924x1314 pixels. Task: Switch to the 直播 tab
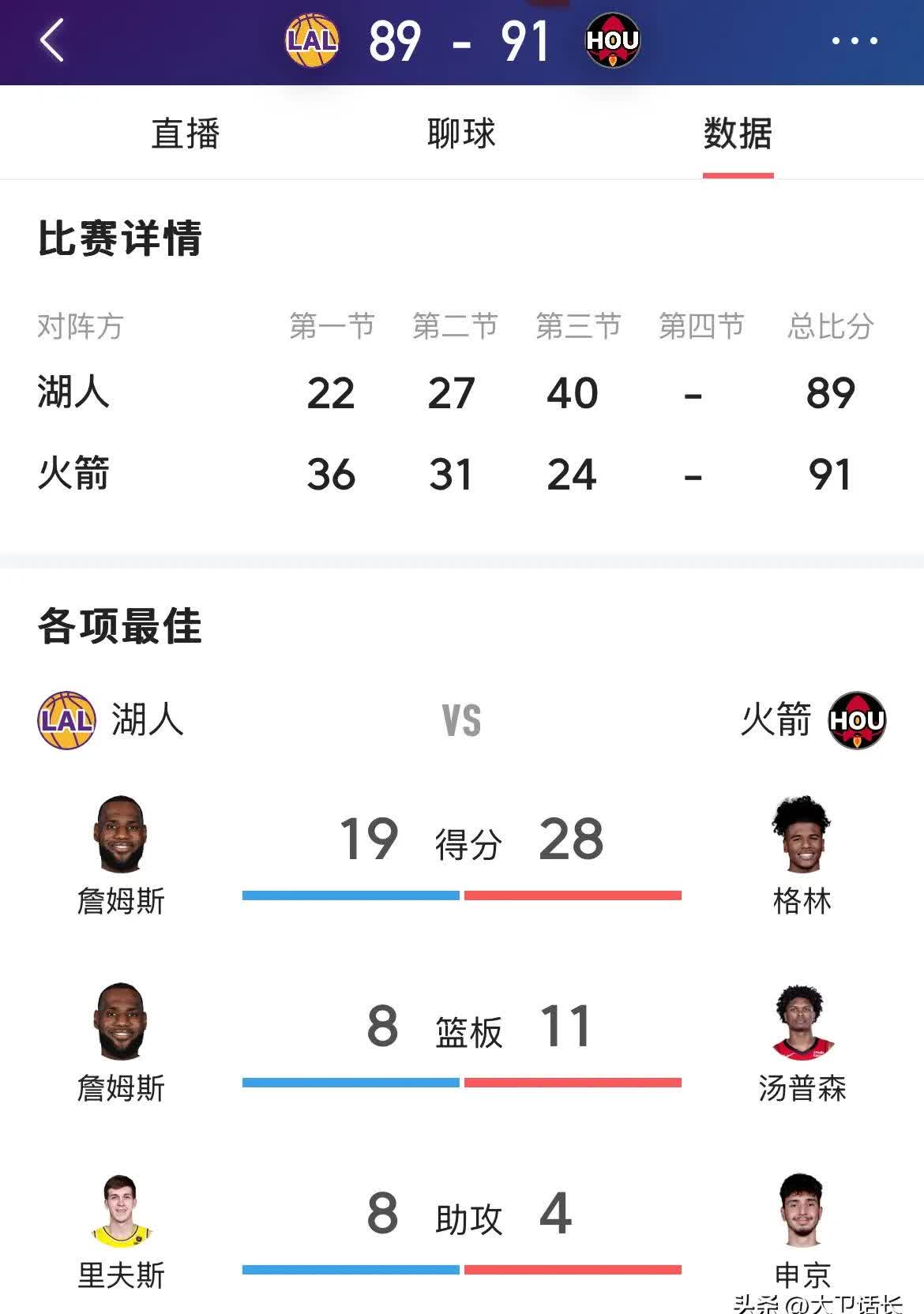click(186, 133)
